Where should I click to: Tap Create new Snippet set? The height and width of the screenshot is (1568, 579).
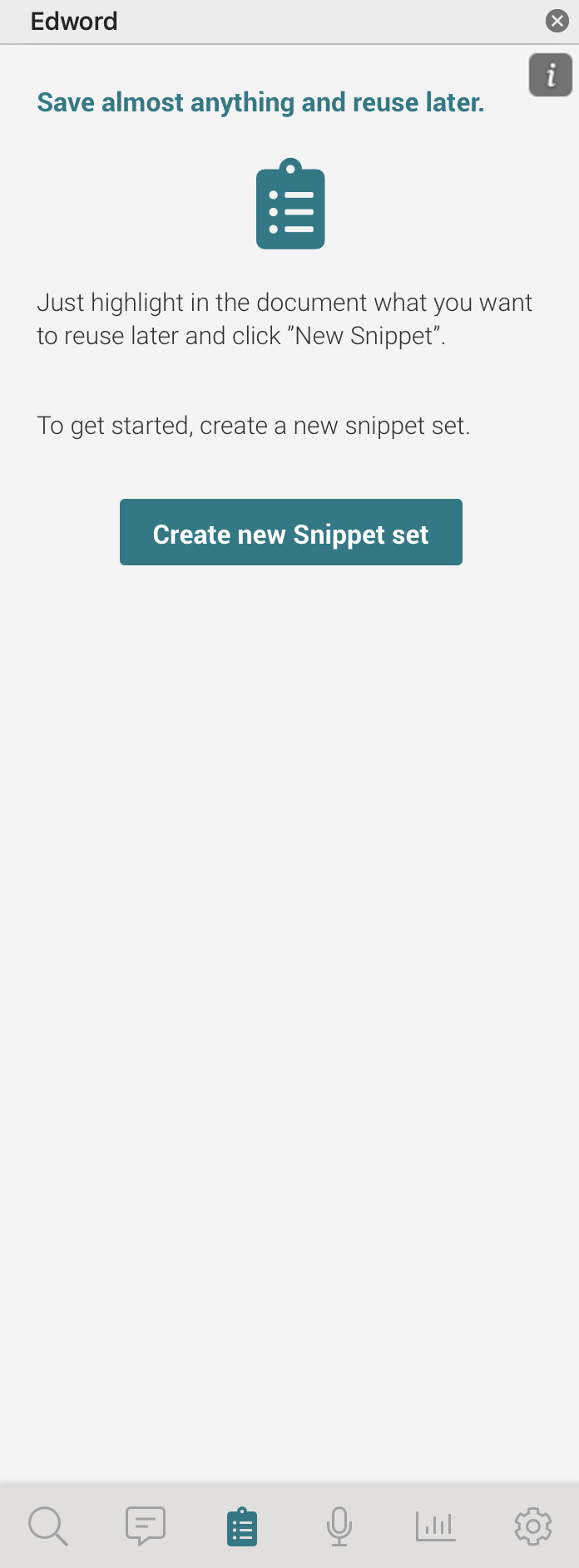tap(290, 533)
